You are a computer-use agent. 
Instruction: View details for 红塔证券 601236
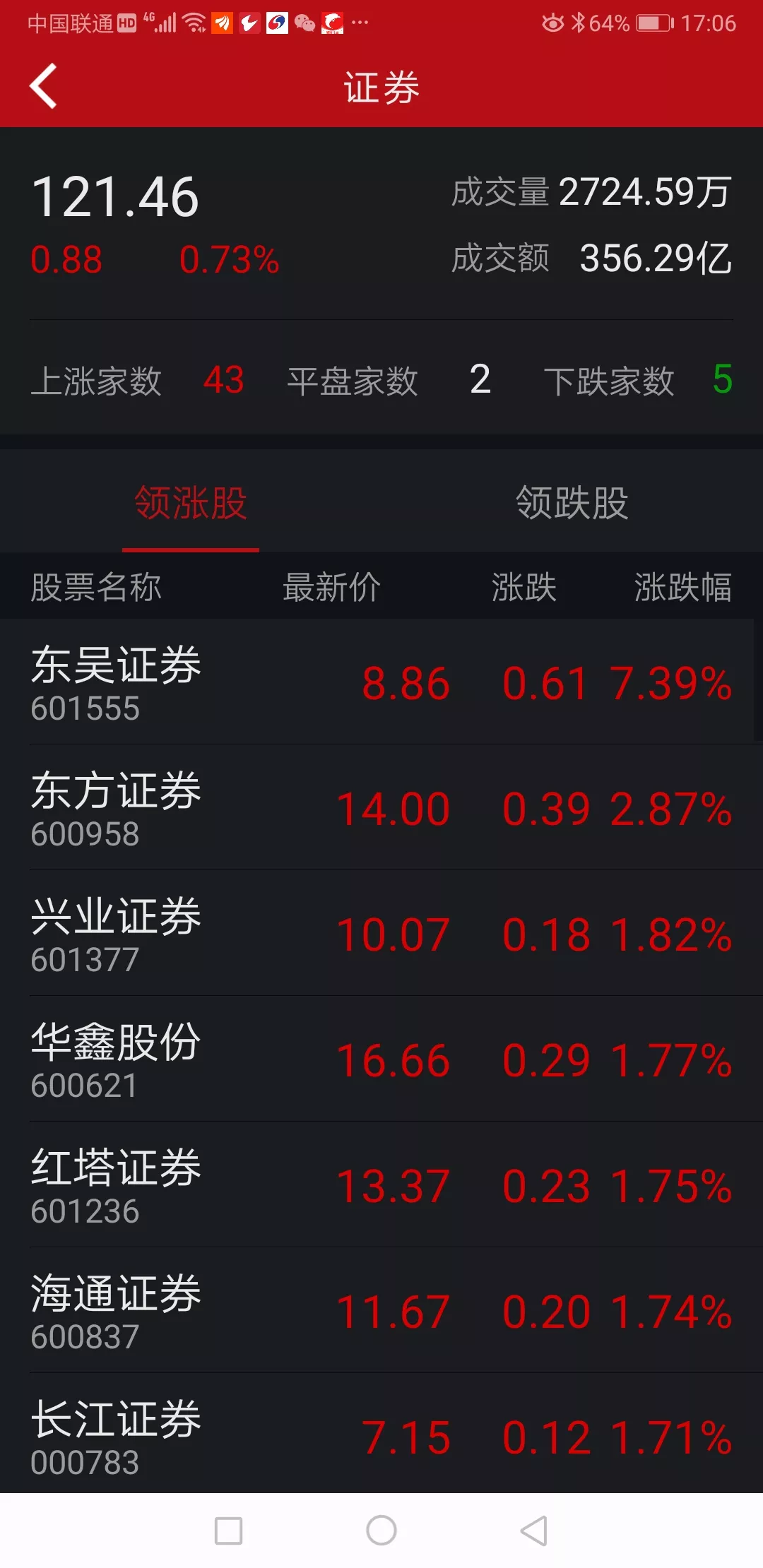point(381,1184)
